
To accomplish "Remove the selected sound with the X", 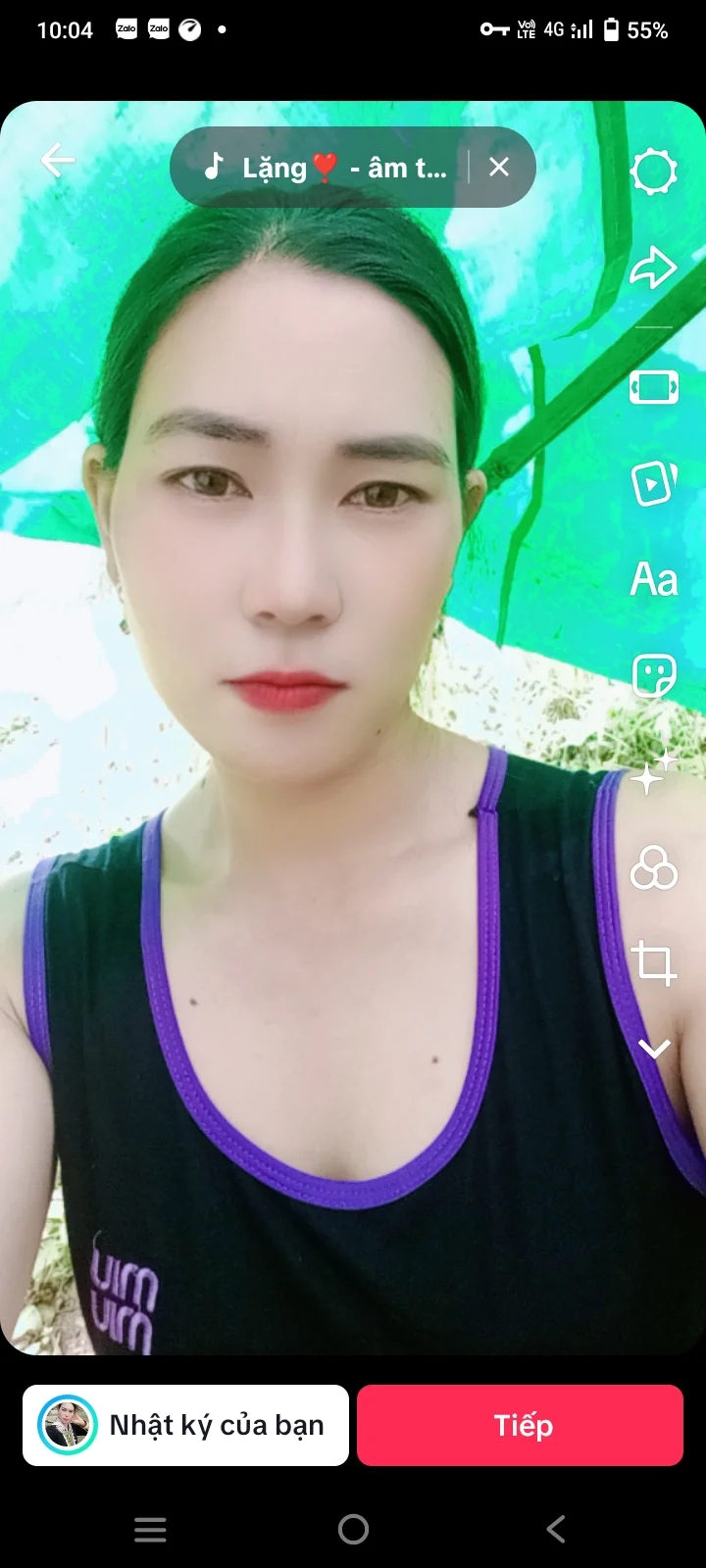I will coord(499,168).
